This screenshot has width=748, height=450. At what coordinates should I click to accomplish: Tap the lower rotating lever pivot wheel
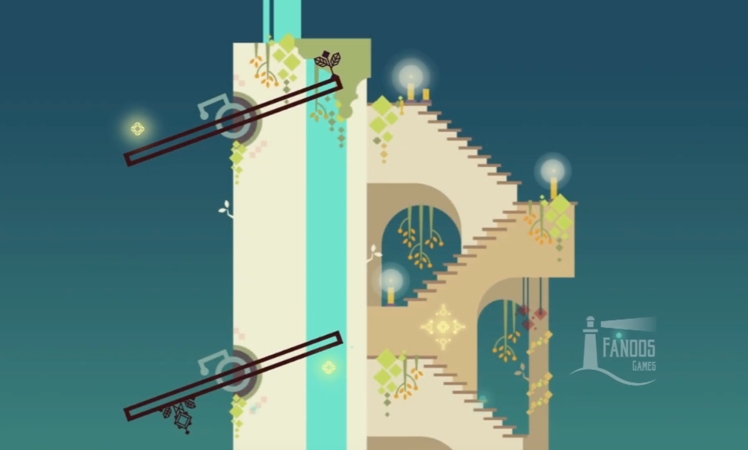pos(236,375)
